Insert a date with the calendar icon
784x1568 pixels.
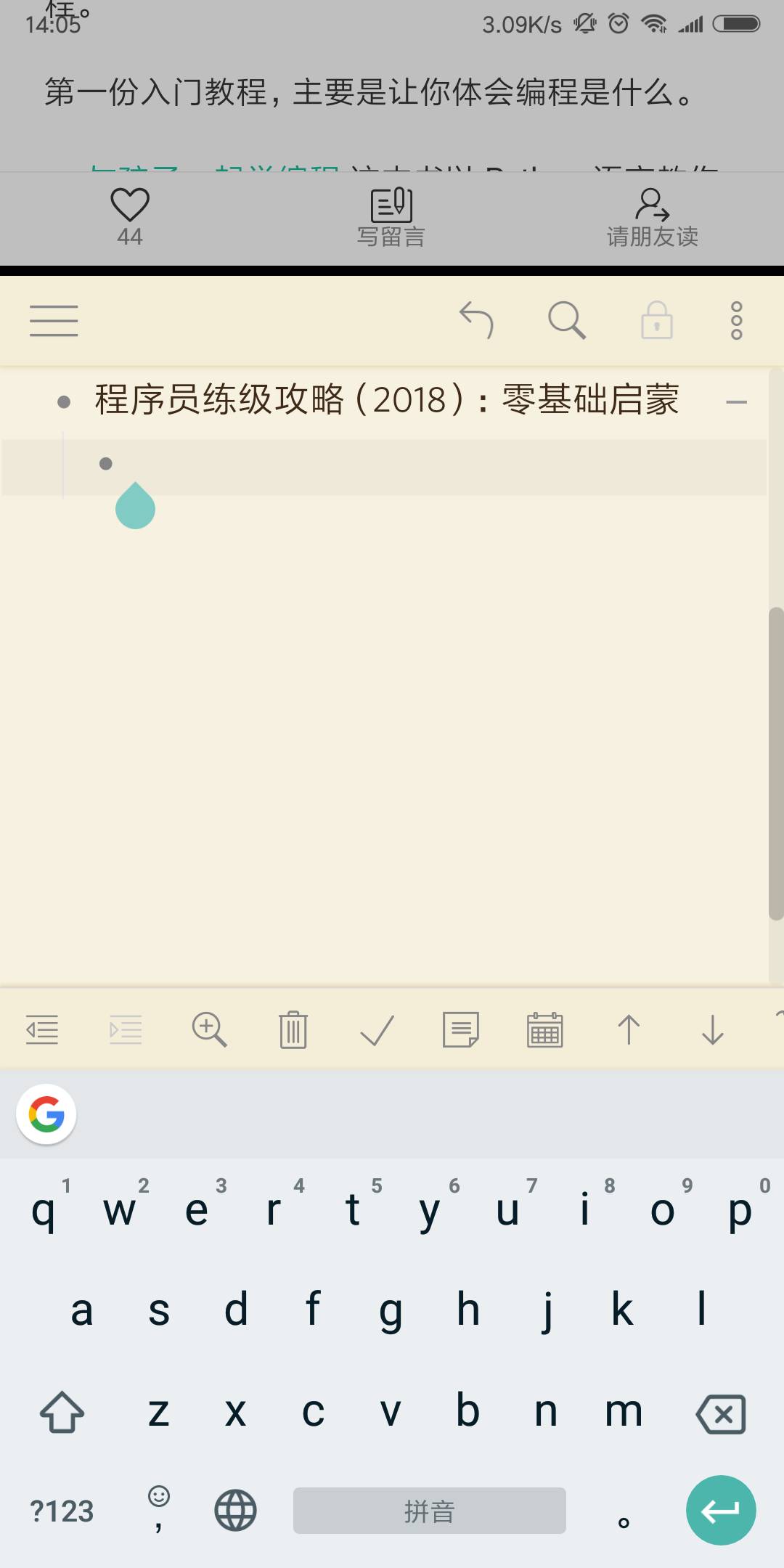544,1029
